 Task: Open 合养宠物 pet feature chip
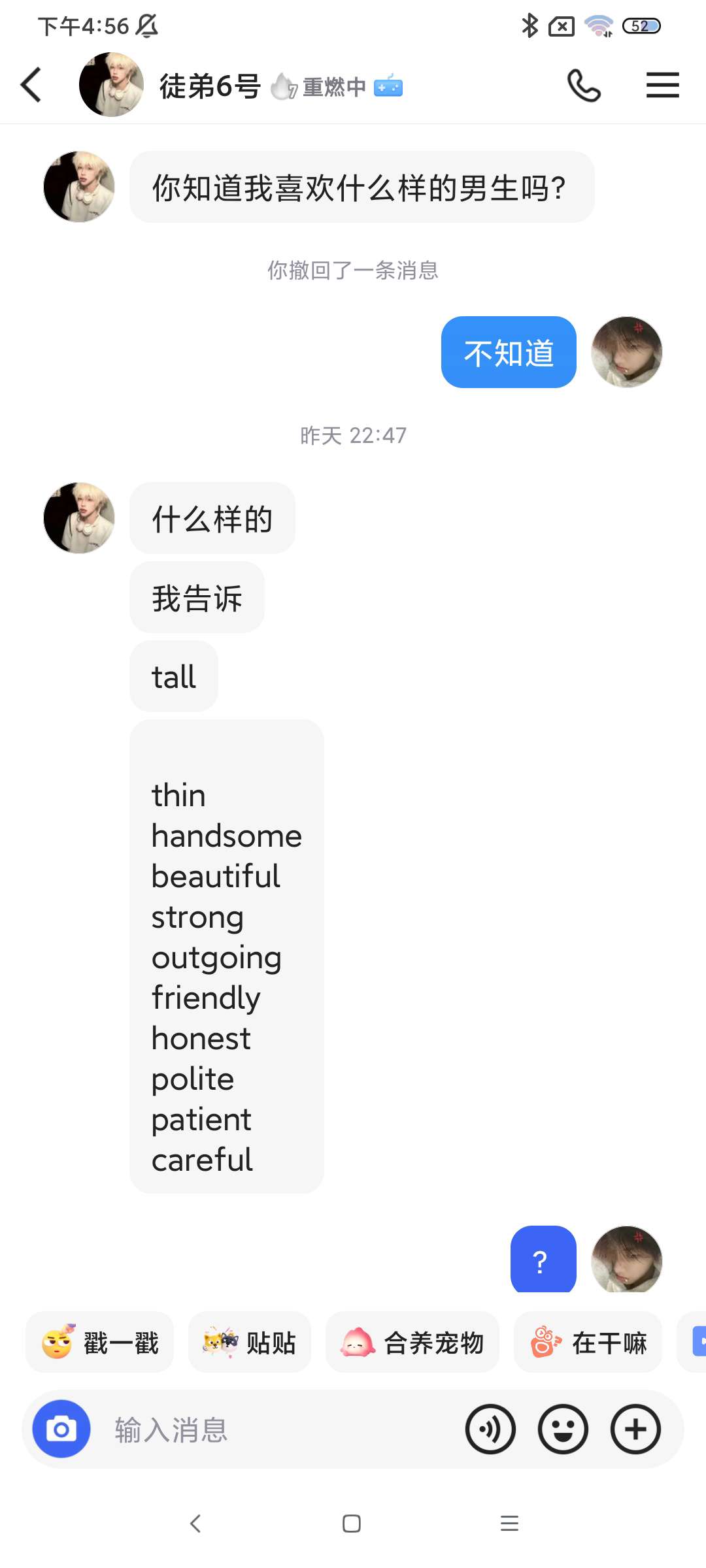click(412, 1343)
